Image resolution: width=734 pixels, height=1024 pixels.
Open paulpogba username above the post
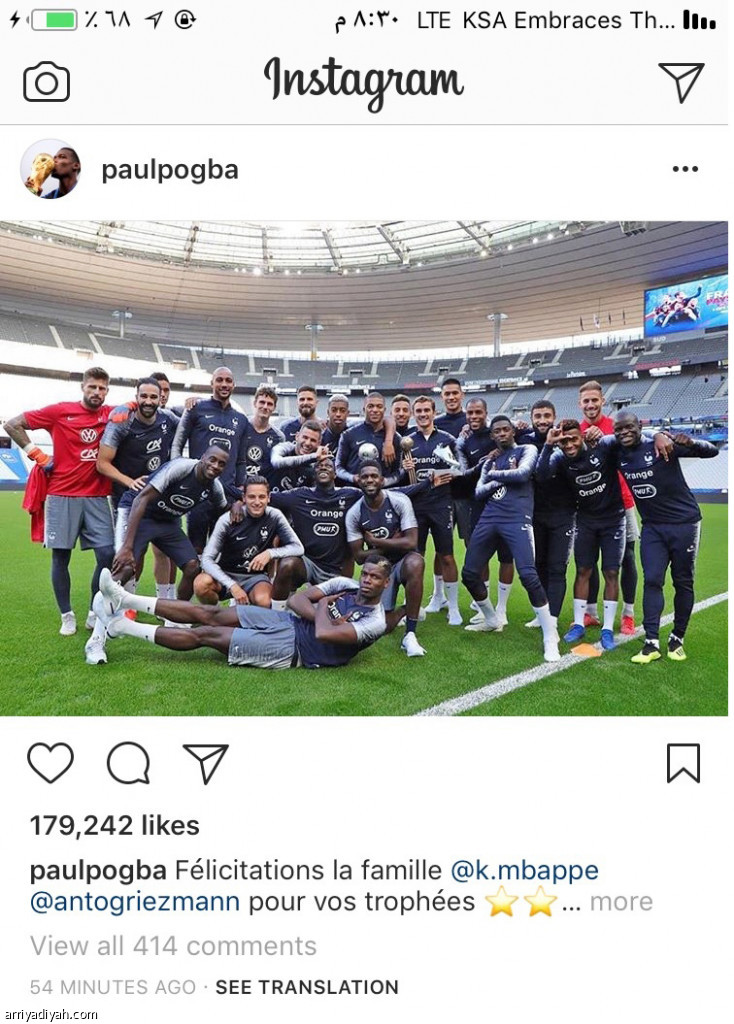(x=169, y=170)
